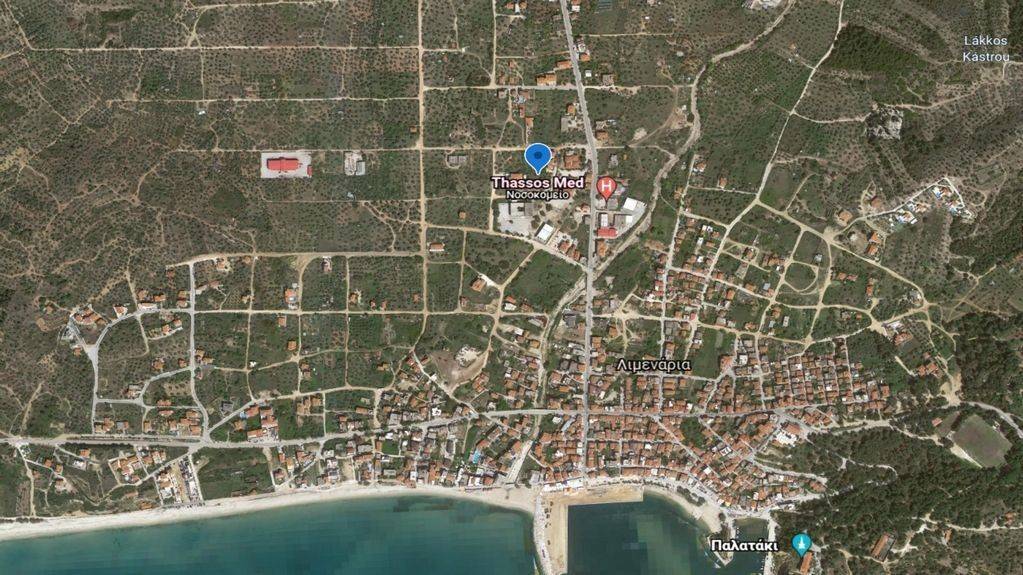Open the red hospital H marker
Image resolution: width=1023 pixels, height=575 pixels.
(x=606, y=186)
